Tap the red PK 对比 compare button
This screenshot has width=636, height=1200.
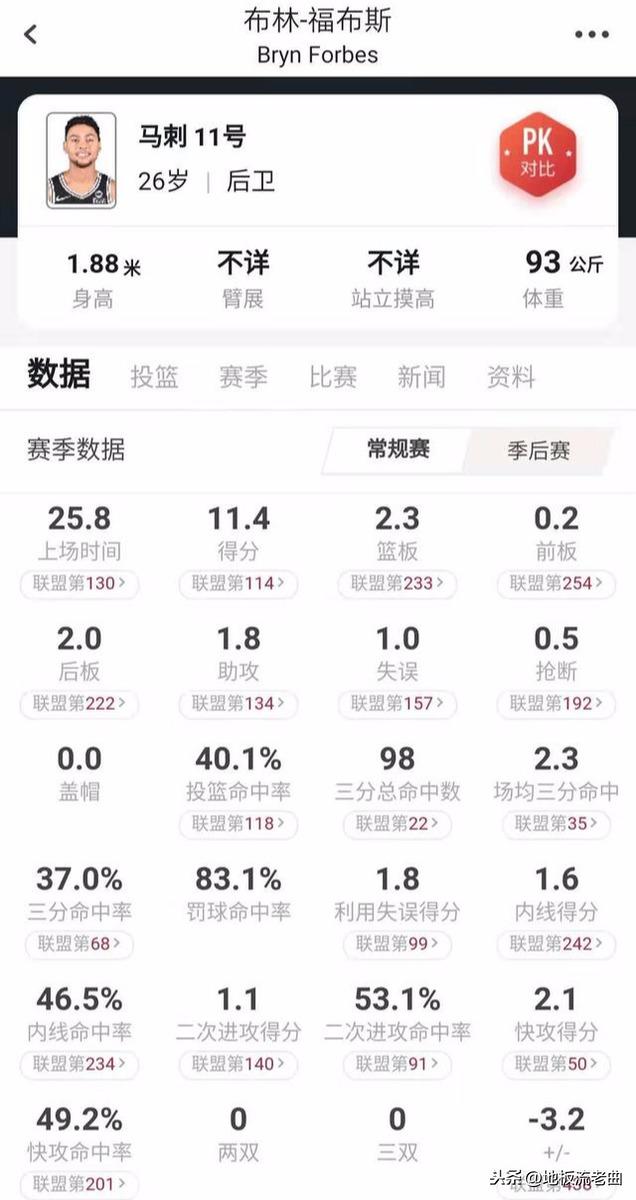pos(538,154)
